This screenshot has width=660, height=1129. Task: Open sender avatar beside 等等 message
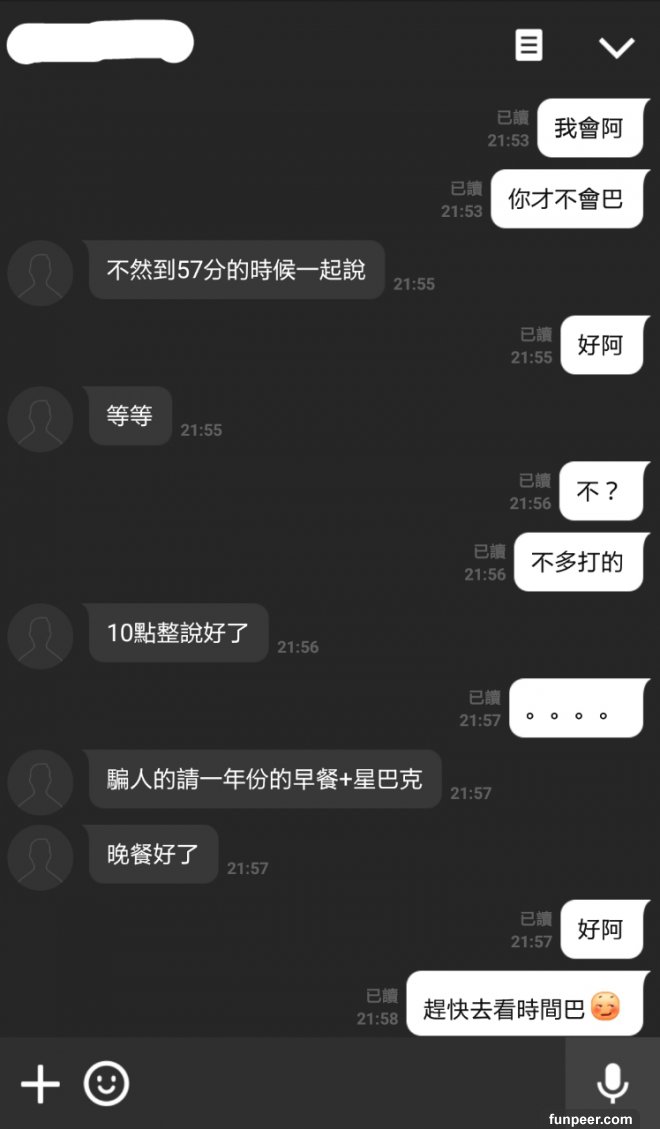point(40,419)
